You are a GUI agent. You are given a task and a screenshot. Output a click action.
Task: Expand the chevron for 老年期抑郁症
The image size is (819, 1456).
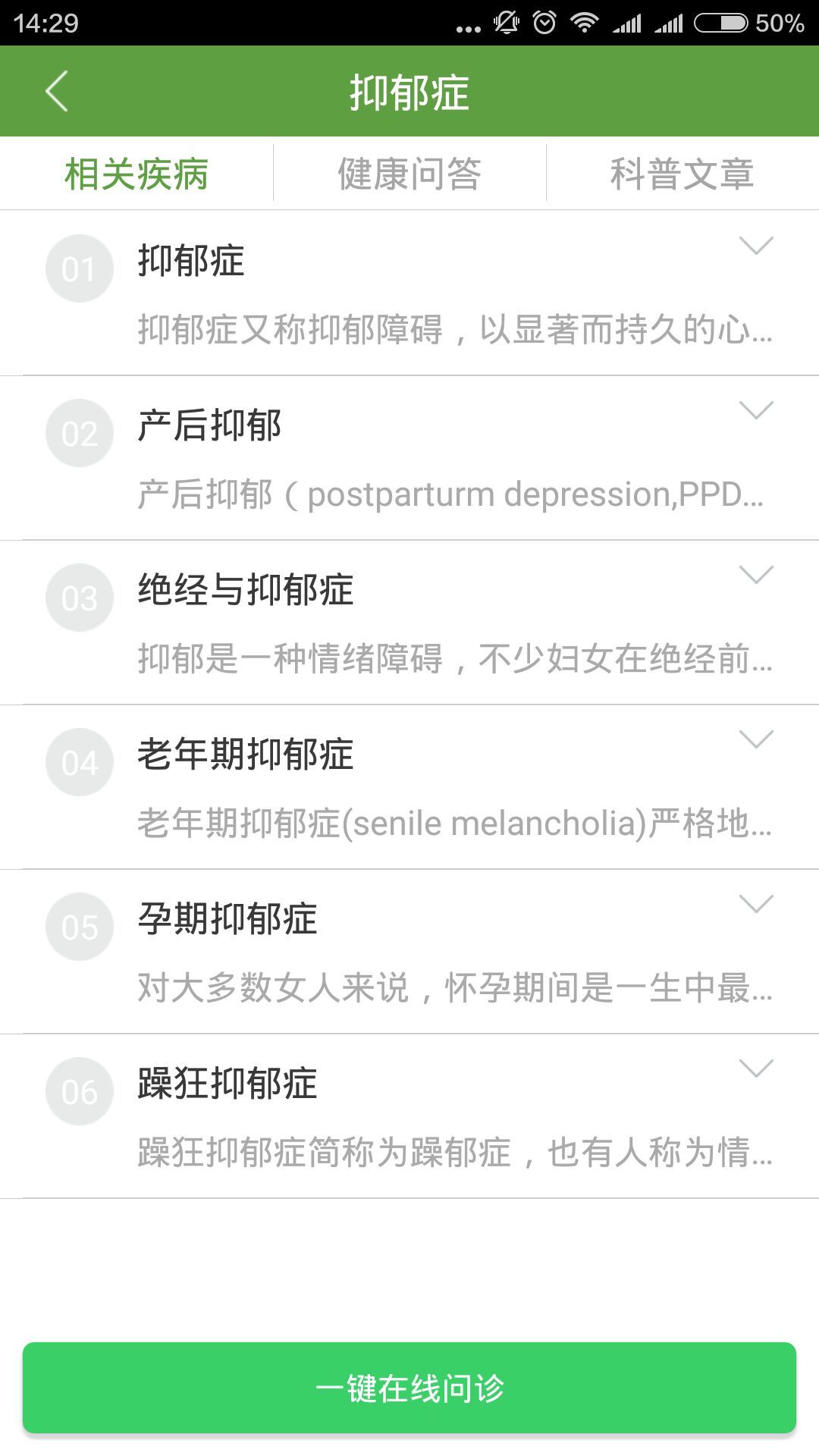(x=756, y=739)
